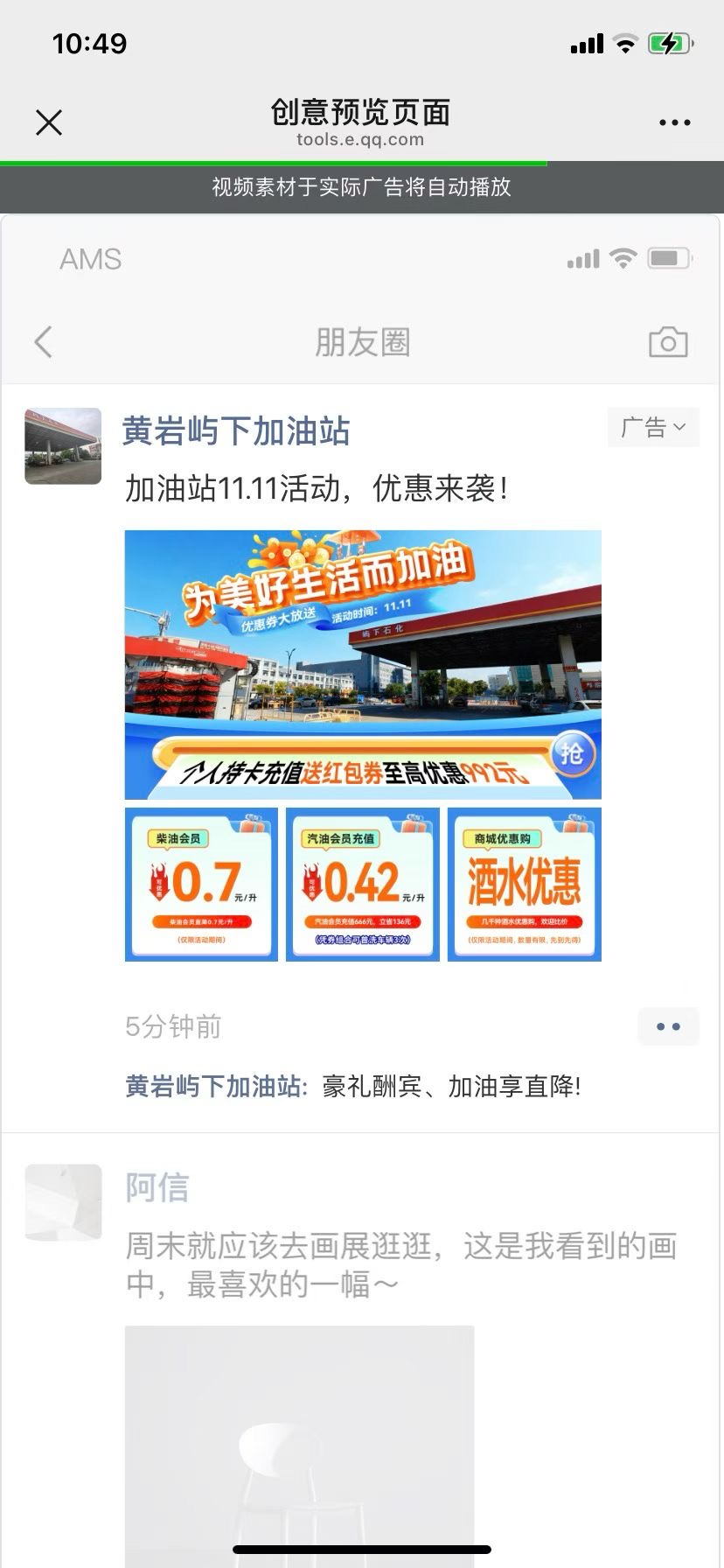Open 阿信's name link
The image size is (724, 1568).
[x=157, y=1188]
